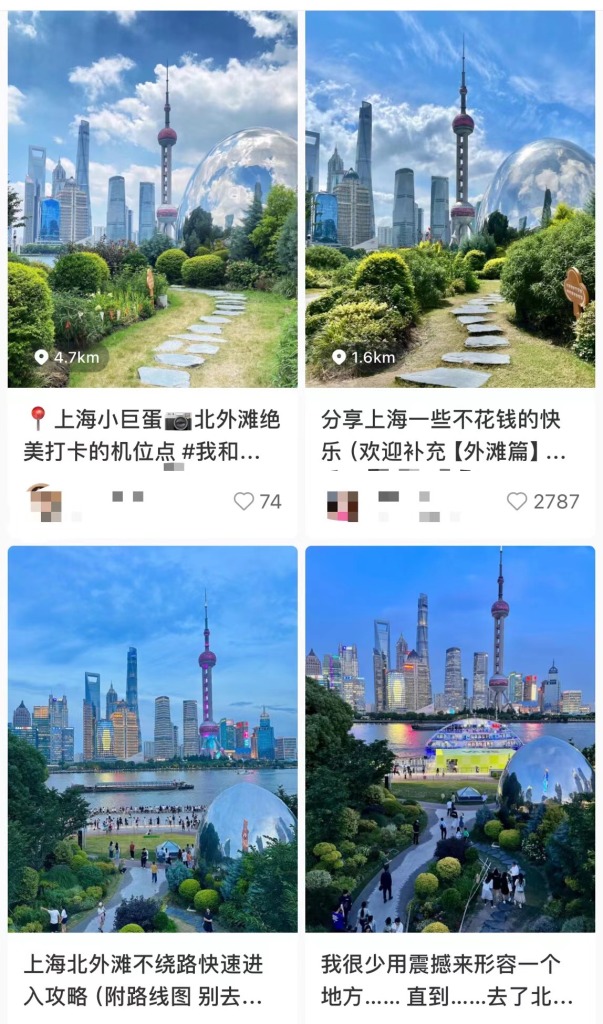
Task: Like the post with 2787 likes
Action: (517, 502)
